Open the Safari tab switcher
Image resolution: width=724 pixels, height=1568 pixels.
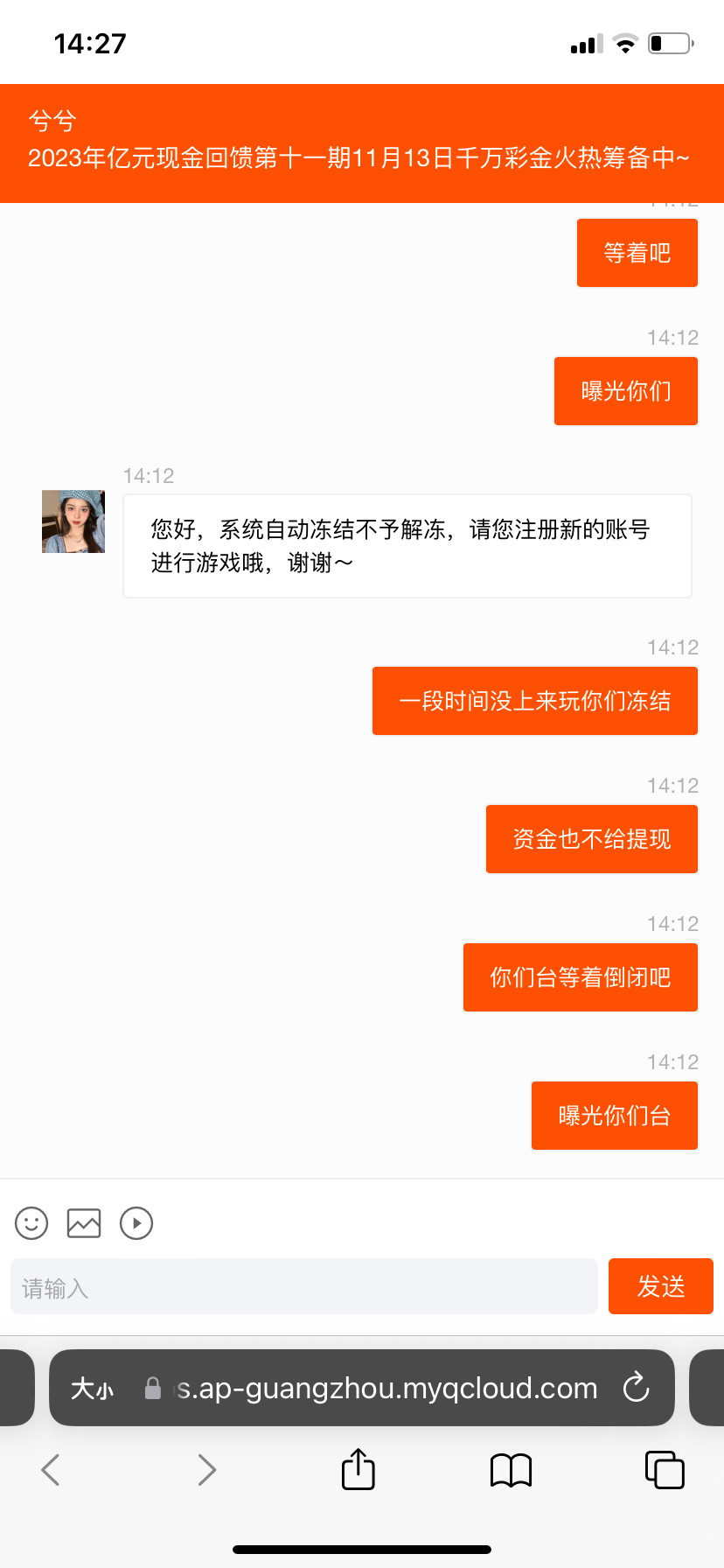665,1469
